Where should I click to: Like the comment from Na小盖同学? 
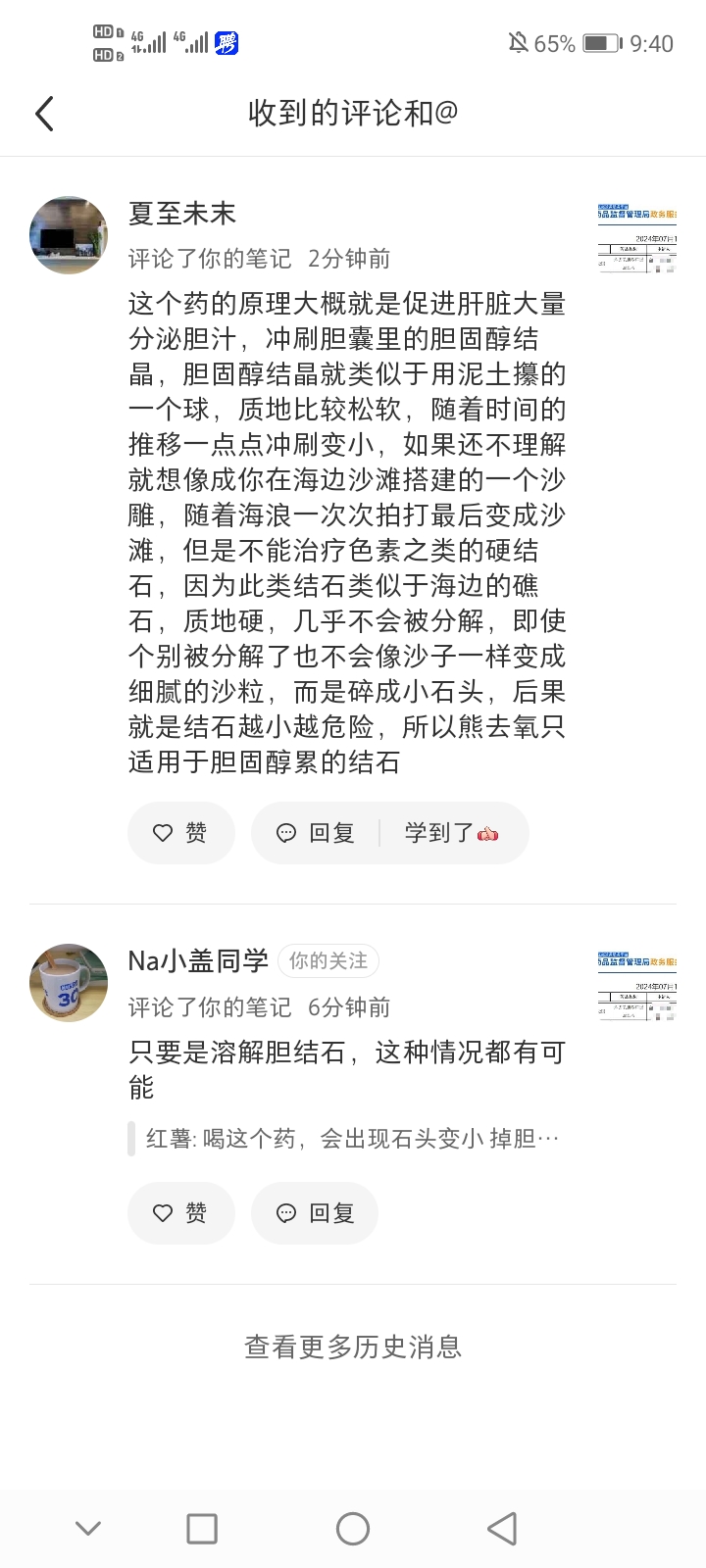coord(180,1213)
